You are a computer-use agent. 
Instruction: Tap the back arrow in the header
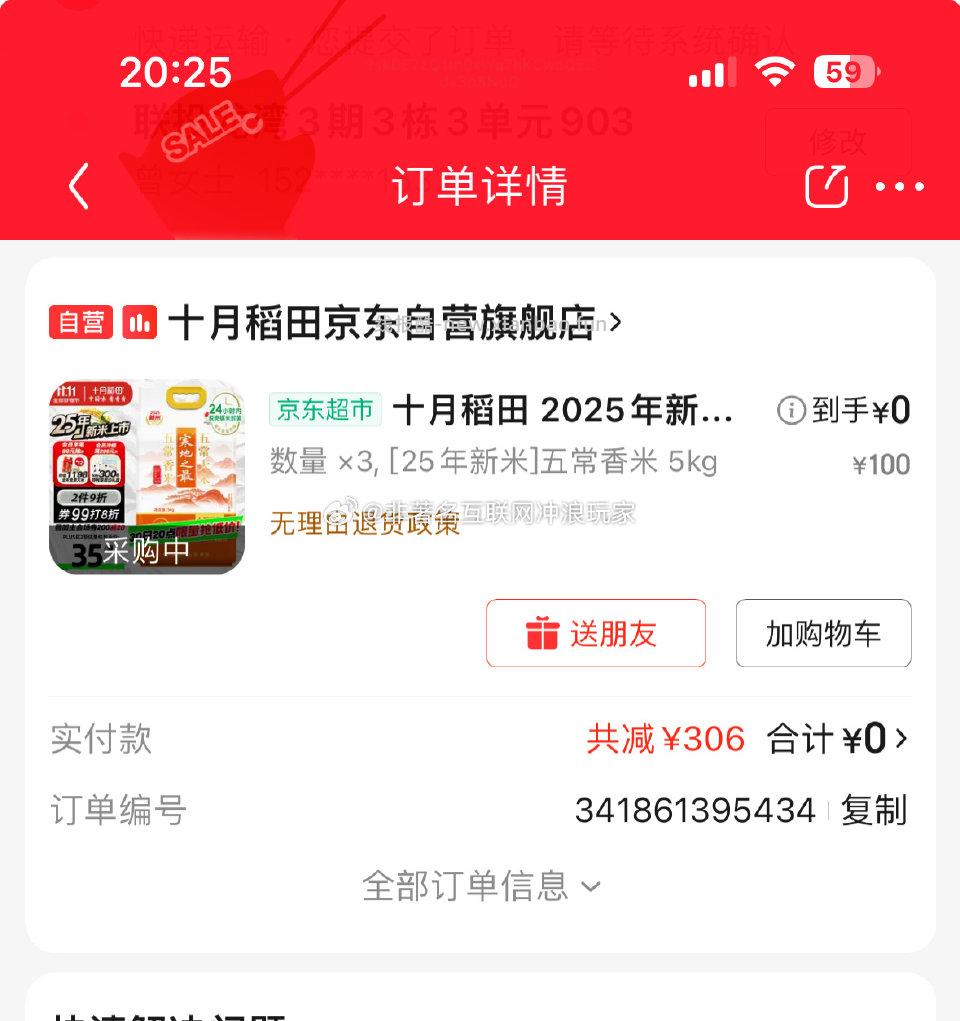tap(79, 187)
